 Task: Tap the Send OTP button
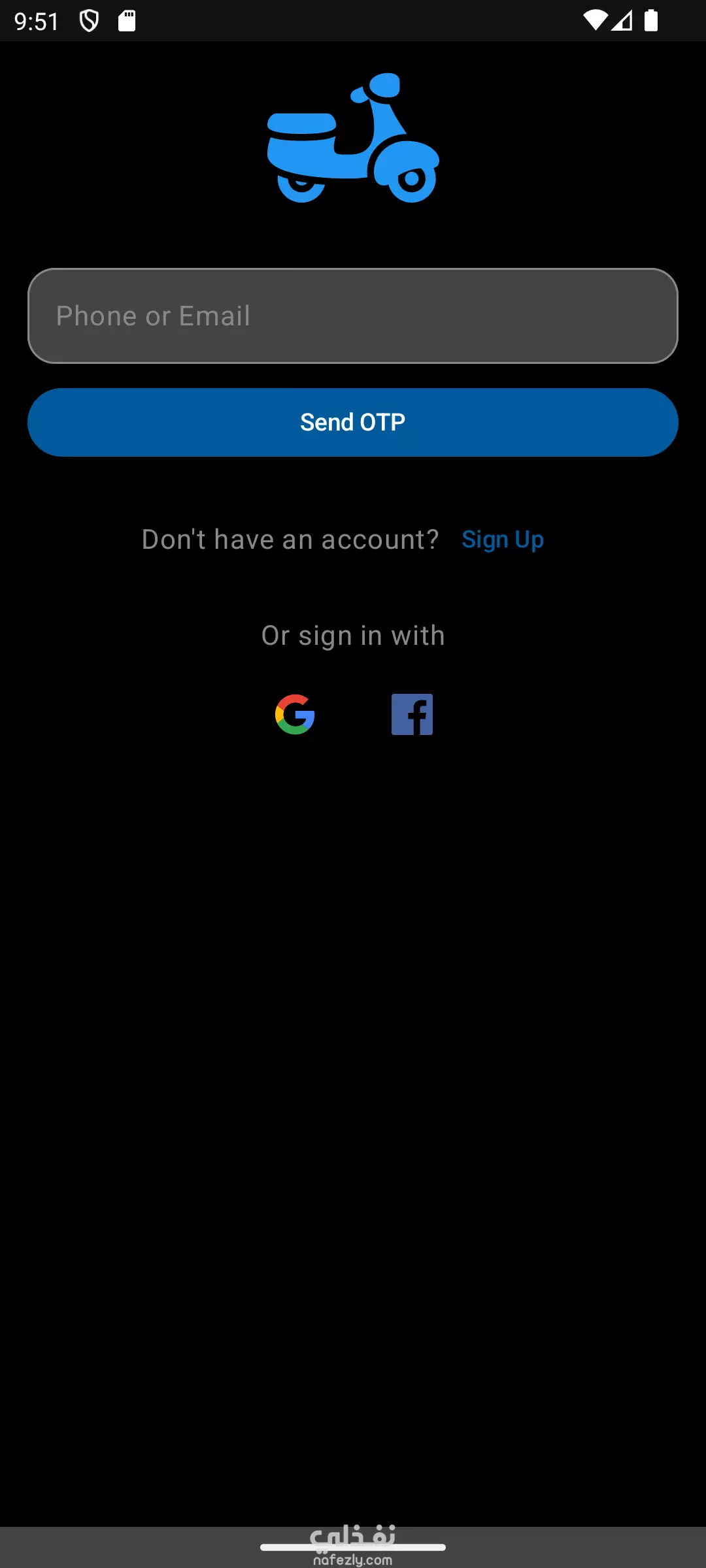353,422
